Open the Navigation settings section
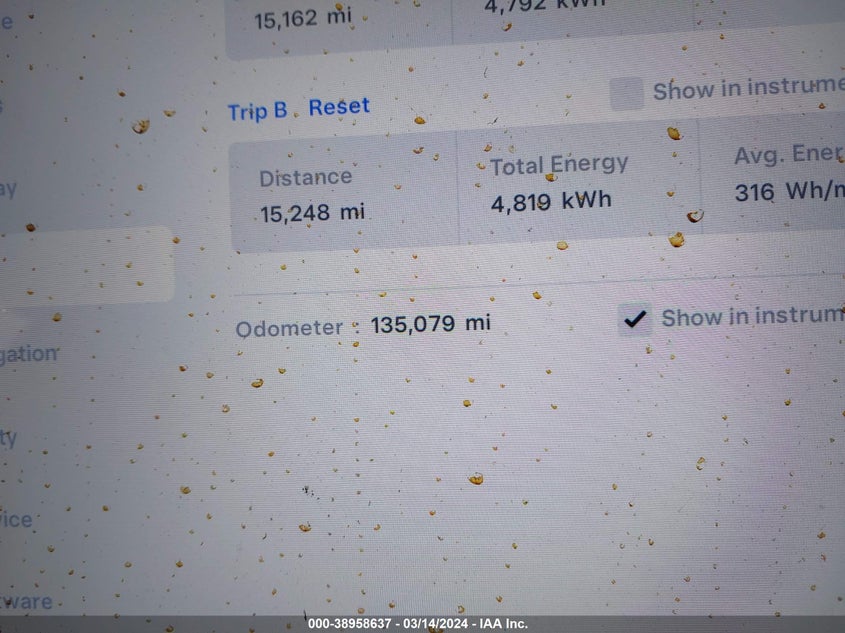 [x=28, y=354]
